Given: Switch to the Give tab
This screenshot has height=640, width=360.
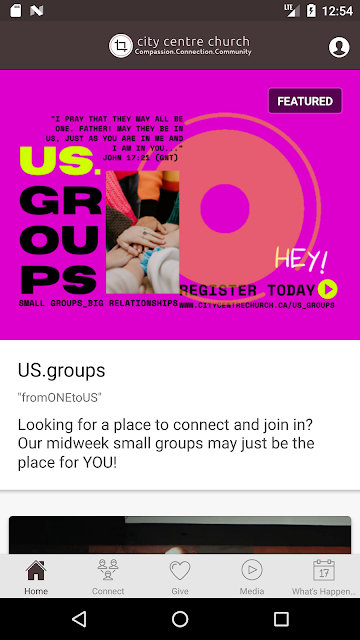Looking at the screenshot, I should pos(180,576).
